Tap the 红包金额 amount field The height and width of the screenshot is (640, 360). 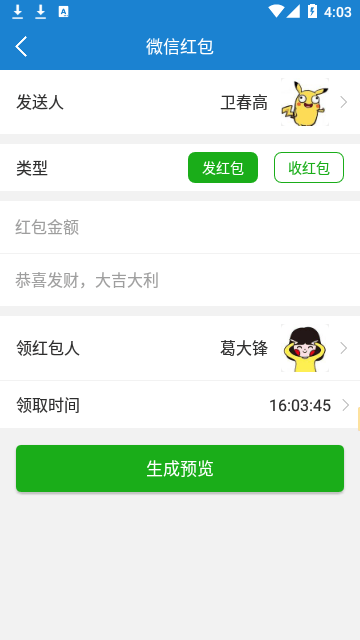pos(180,227)
